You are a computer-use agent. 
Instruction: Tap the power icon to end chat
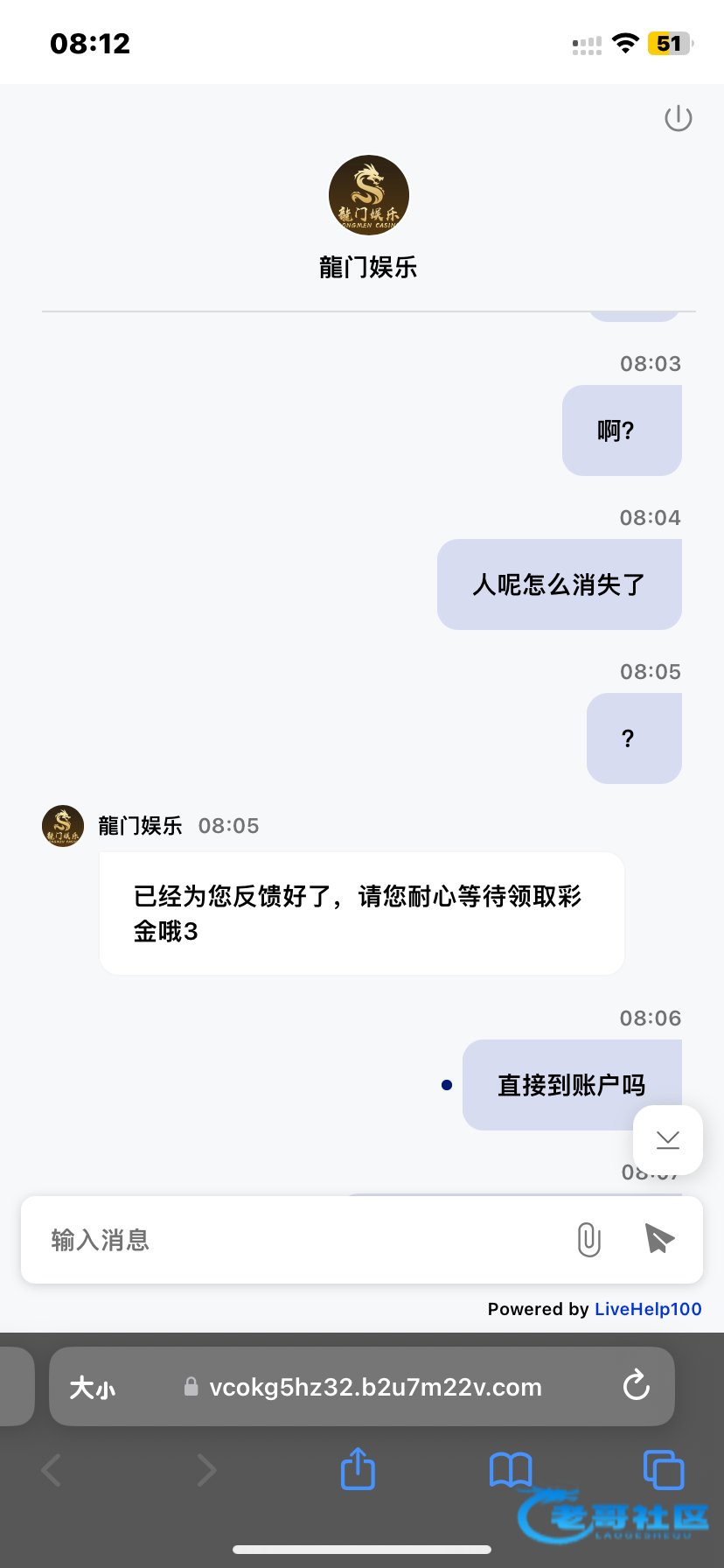(x=678, y=118)
